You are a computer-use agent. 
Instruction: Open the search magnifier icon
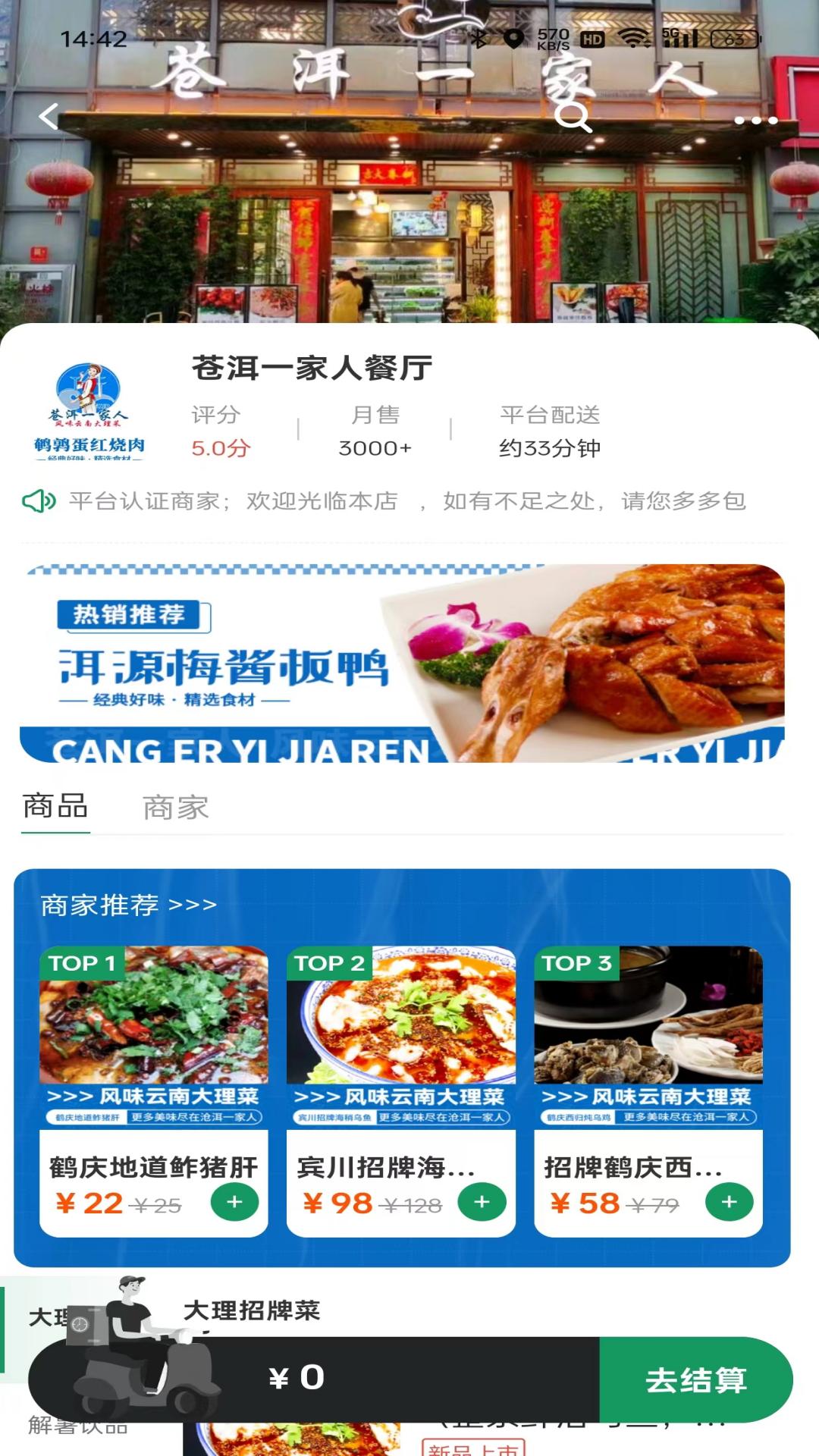coord(573,118)
